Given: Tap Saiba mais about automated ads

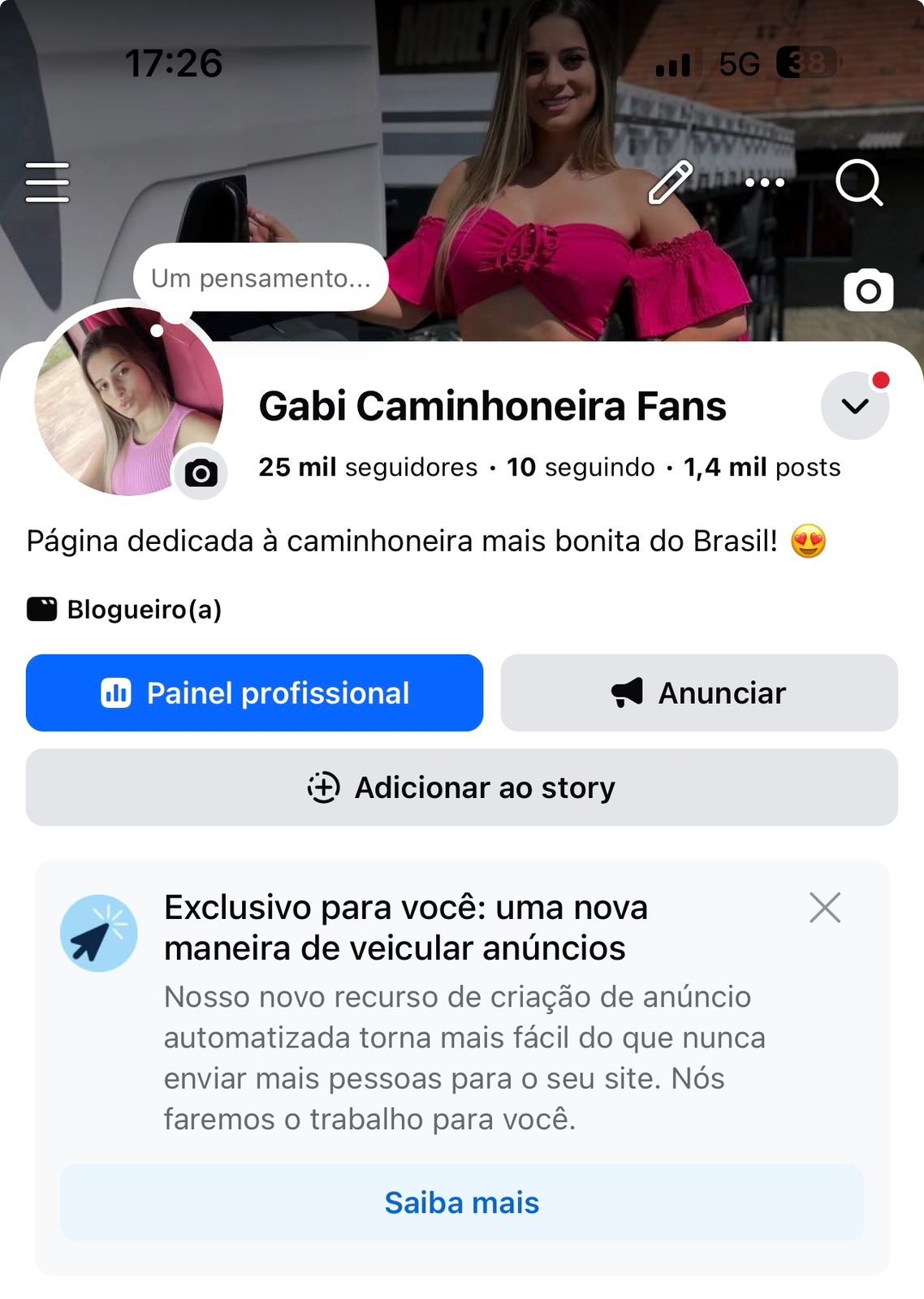Looking at the screenshot, I should [x=461, y=1202].
